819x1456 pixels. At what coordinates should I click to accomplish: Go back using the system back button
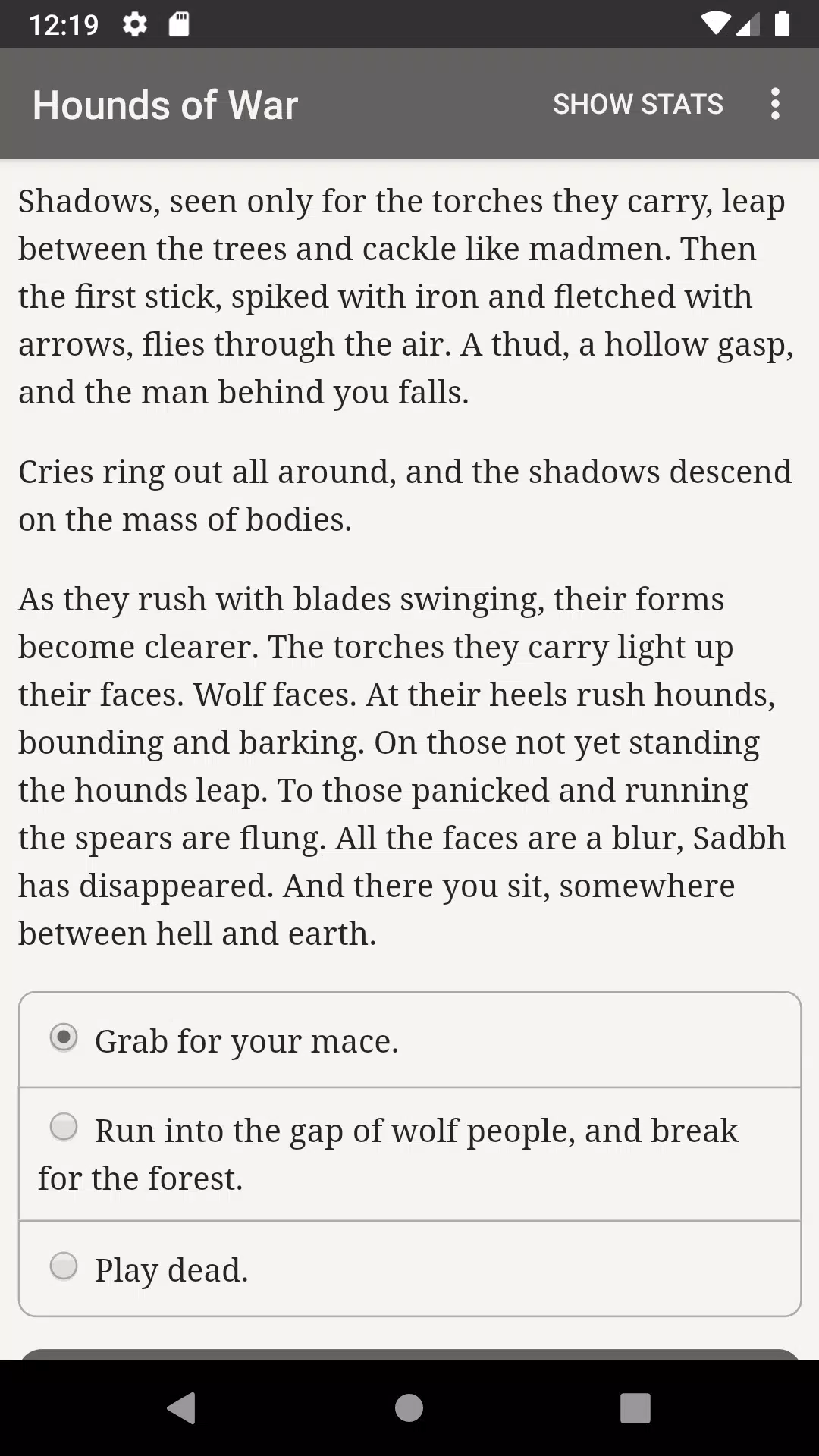pos(181,1408)
